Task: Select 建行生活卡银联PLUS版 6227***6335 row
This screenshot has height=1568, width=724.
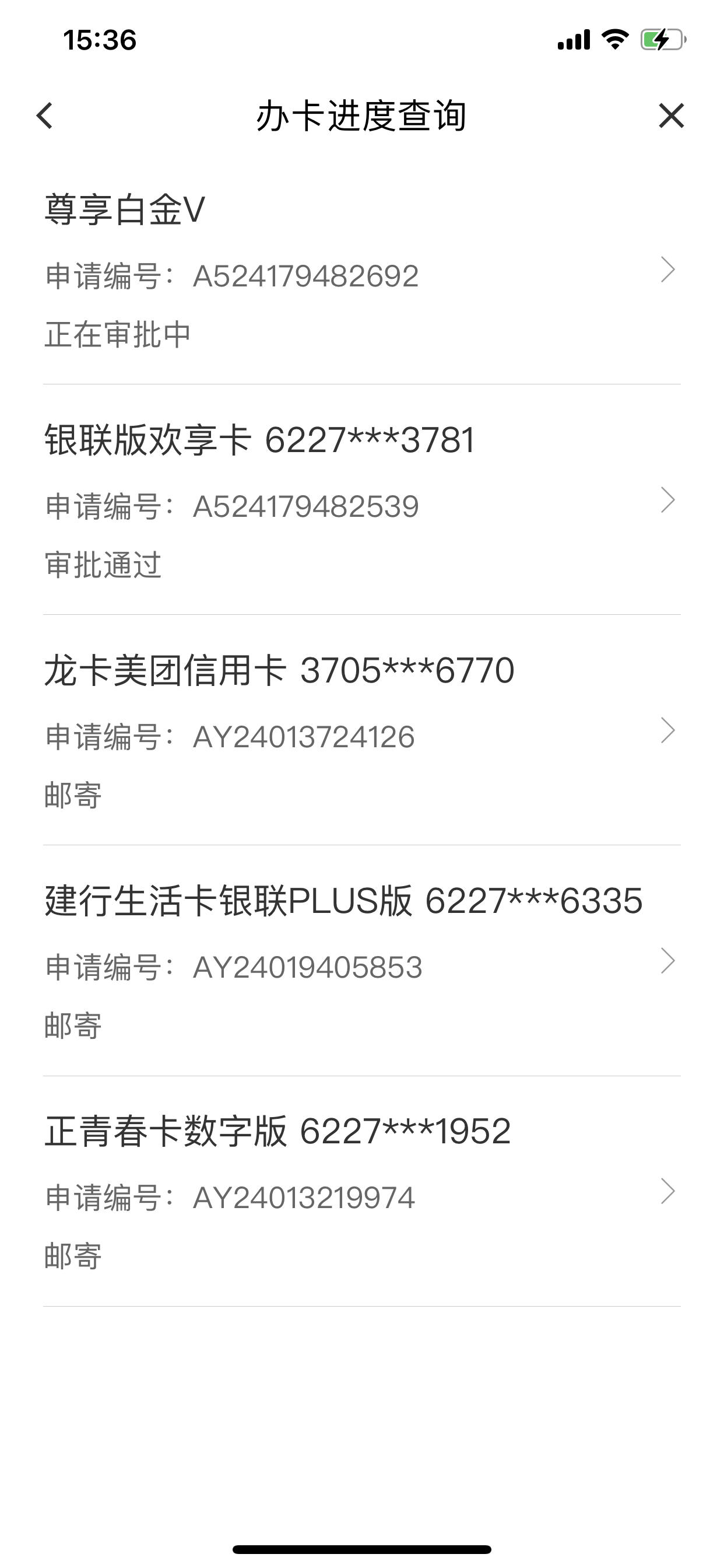Action: pos(362,961)
